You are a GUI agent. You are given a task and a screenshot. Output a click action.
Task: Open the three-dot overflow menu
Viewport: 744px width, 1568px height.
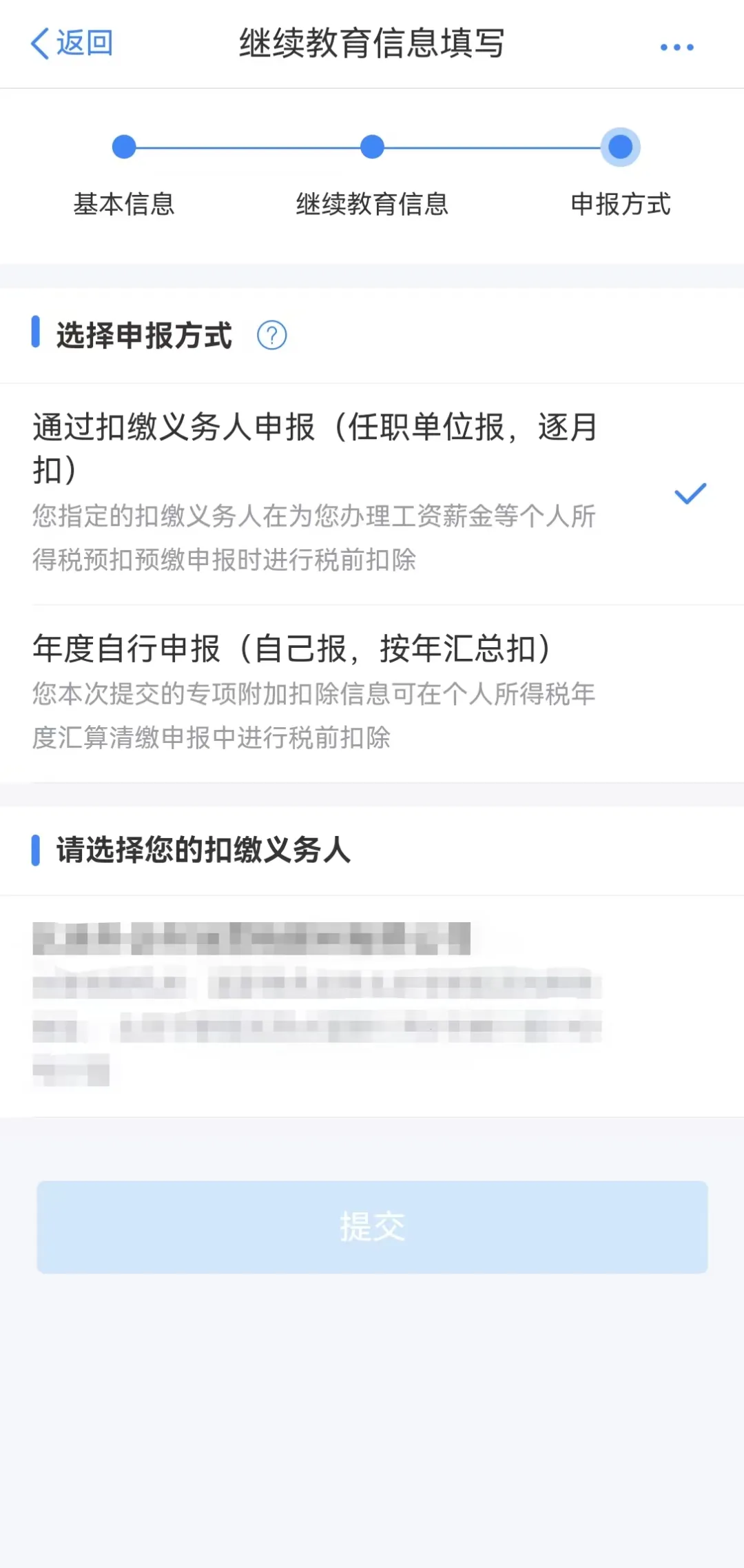point(676,47)
